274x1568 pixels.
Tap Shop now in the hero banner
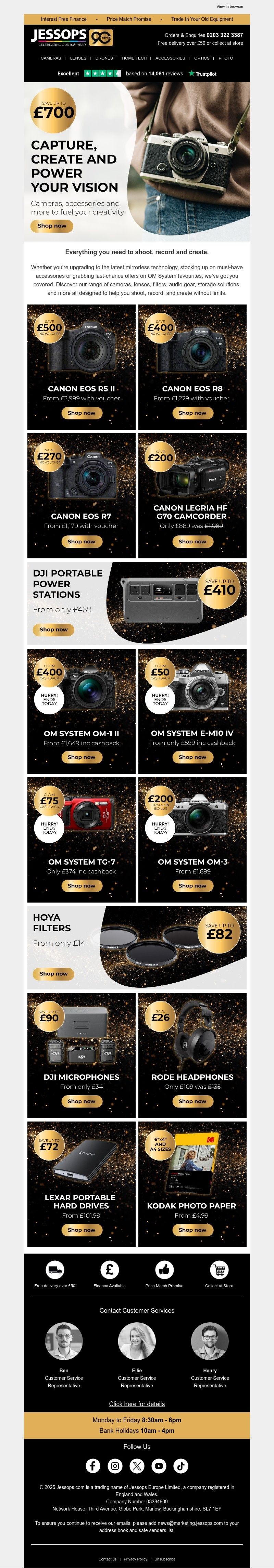point(52,226)
